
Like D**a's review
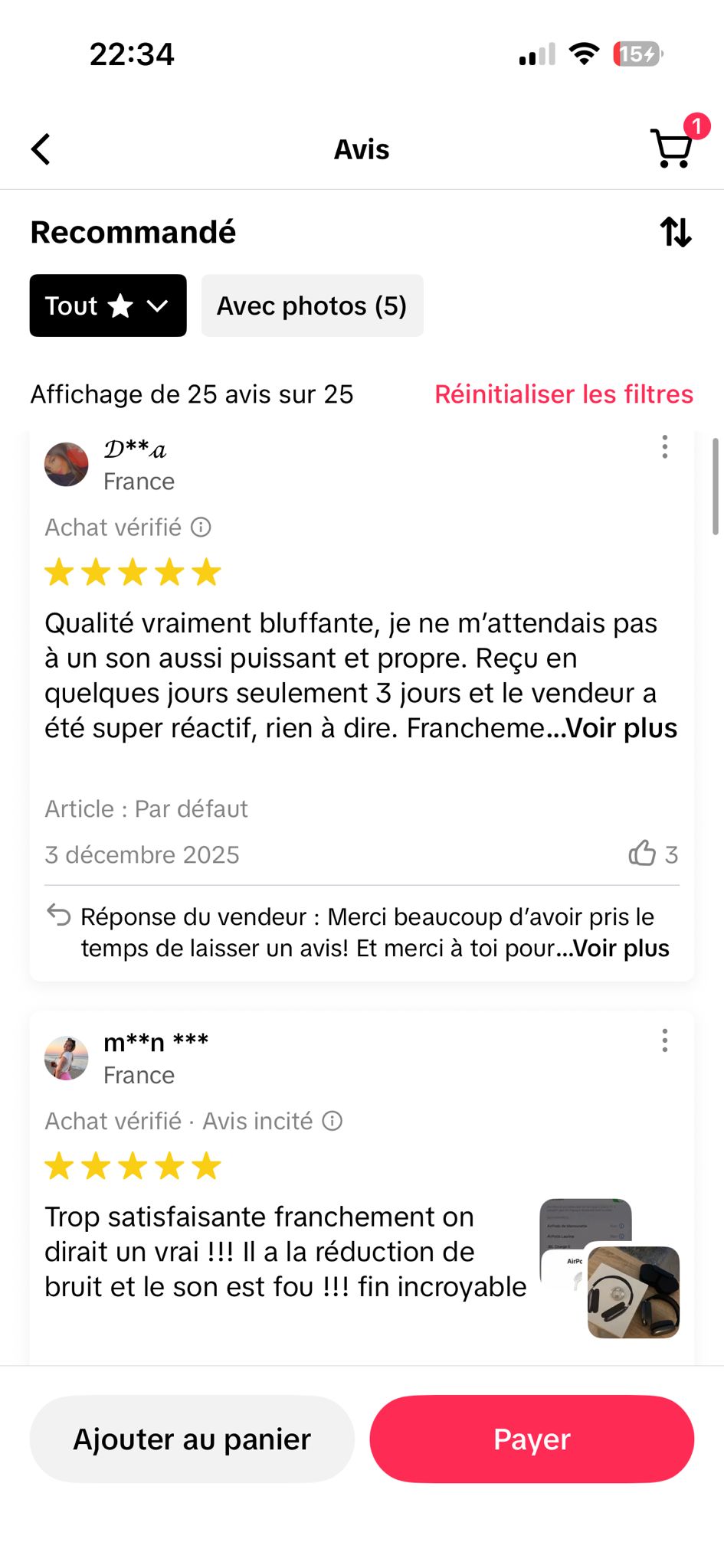pos(643,853)
